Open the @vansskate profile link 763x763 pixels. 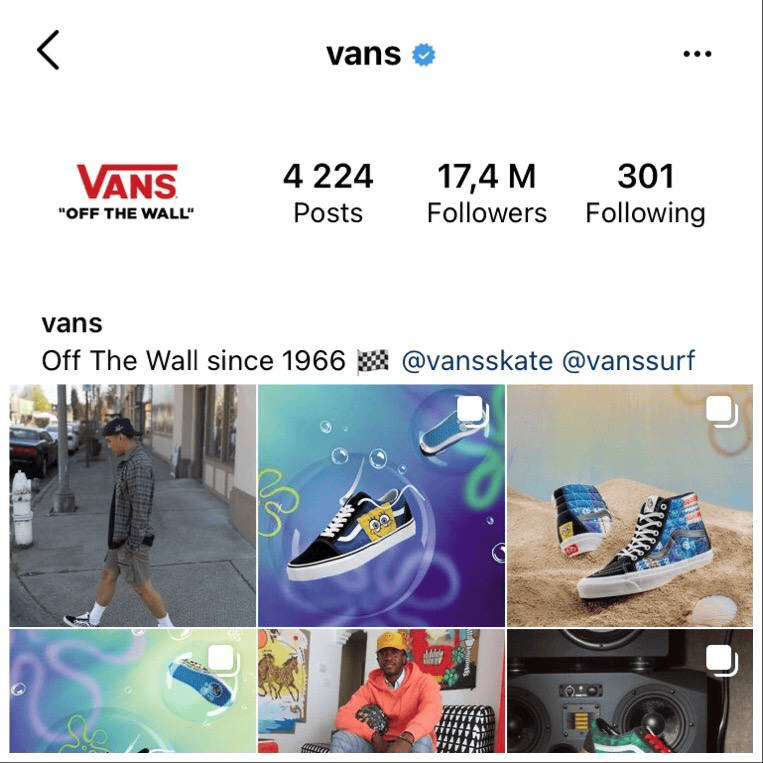[x=476, y=360]
